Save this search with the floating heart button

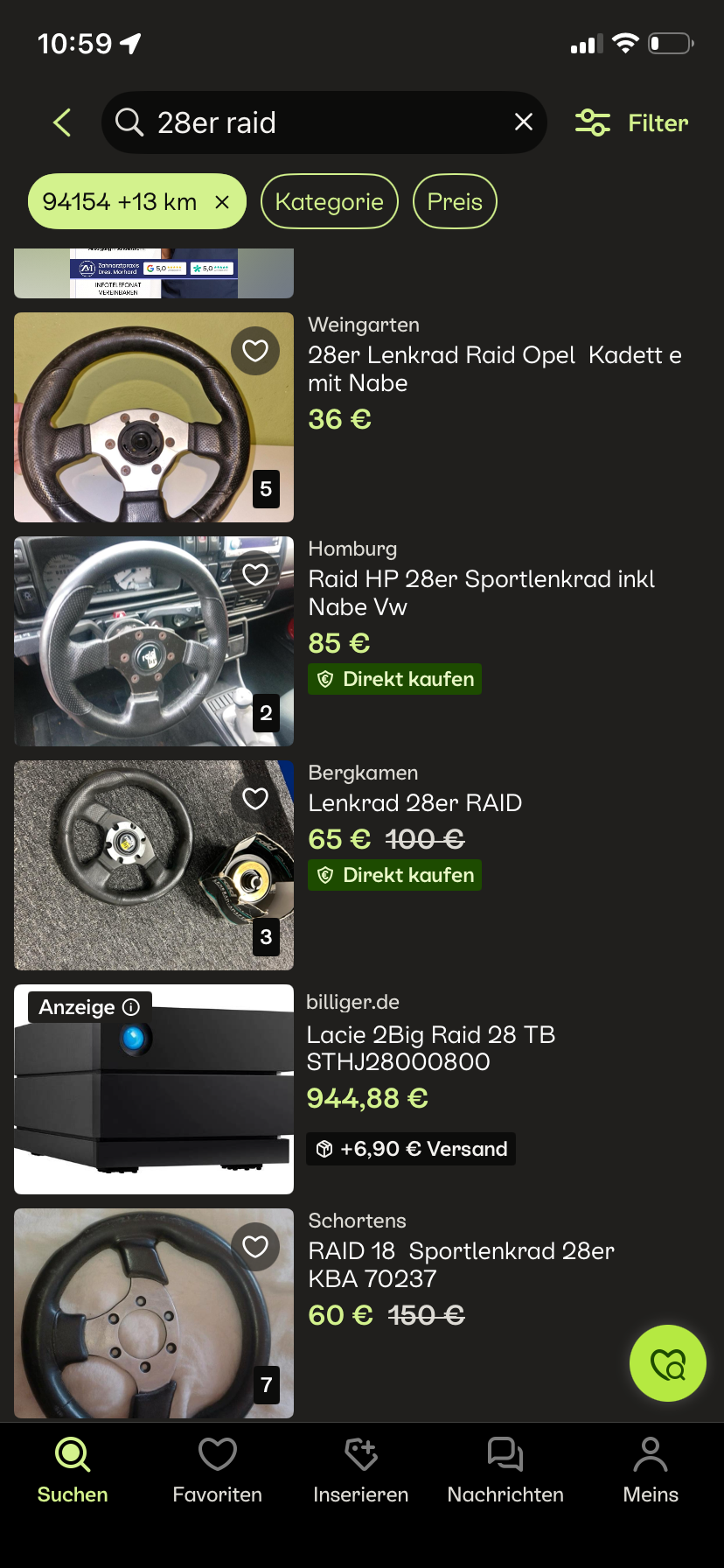point(668,1363)
